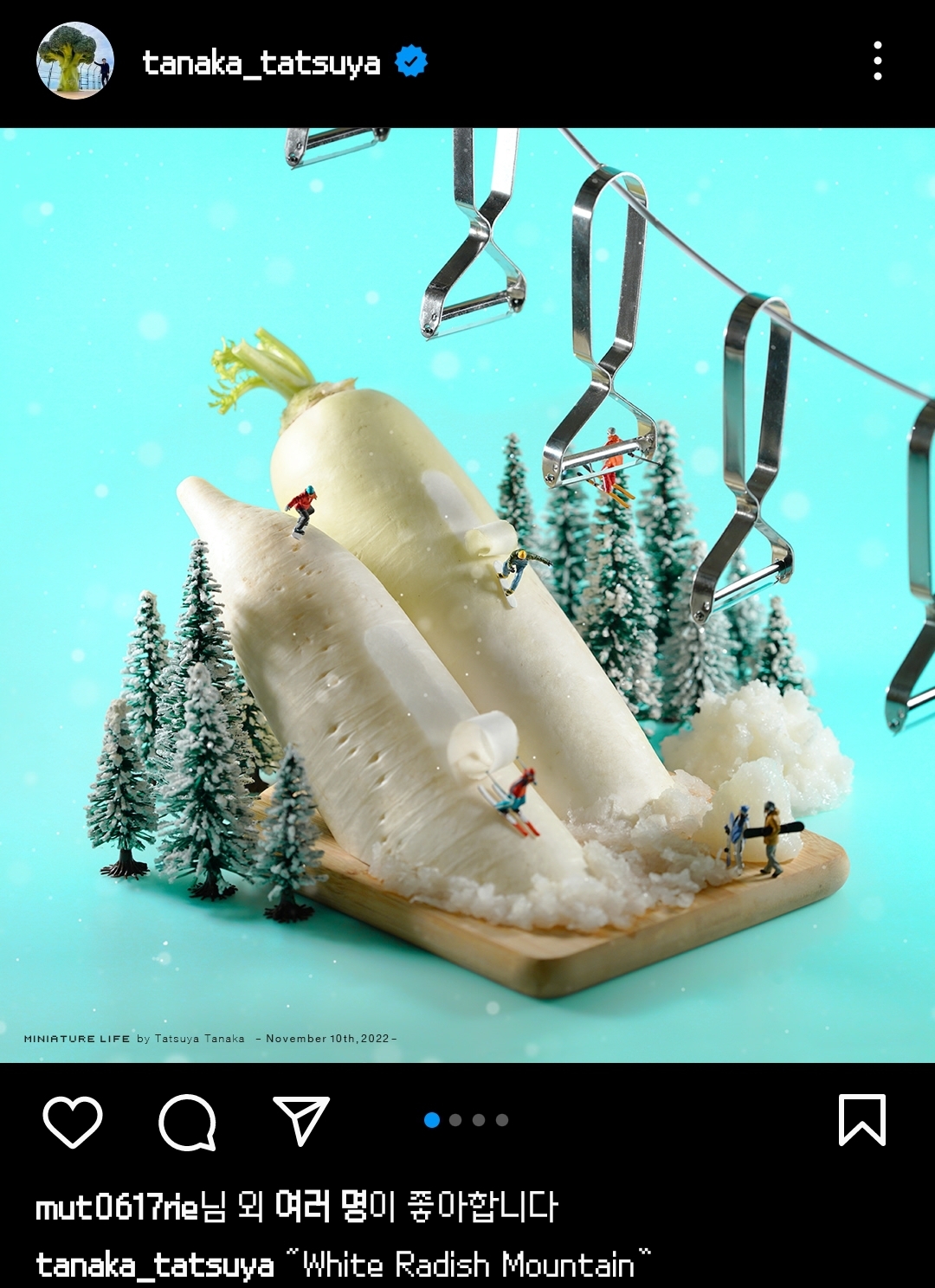Open comments with the speech bubble icon
935x1288 pixels.
[x=187, y=1121]
